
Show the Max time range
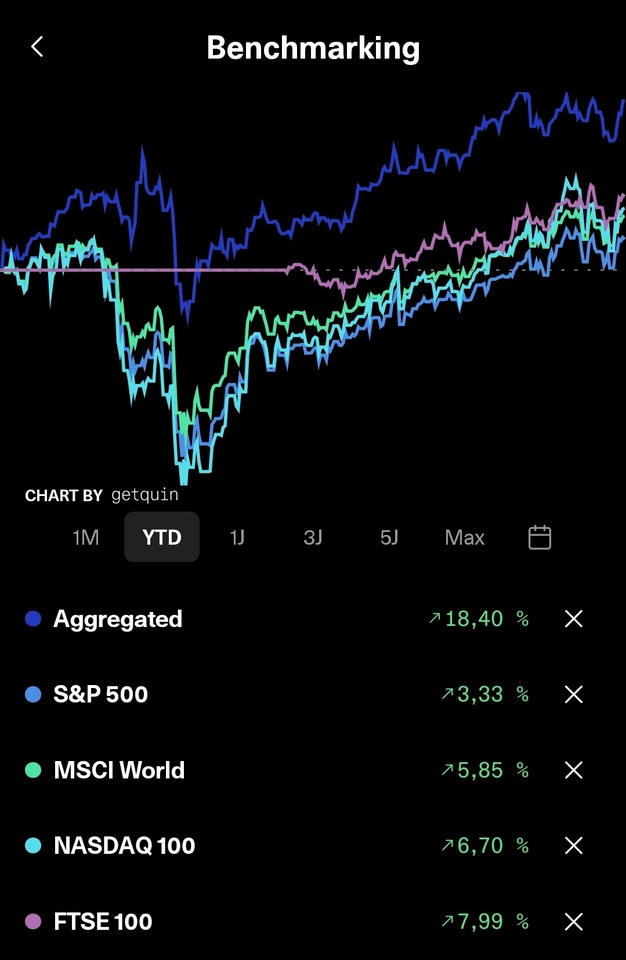click(x=465, y=538)
